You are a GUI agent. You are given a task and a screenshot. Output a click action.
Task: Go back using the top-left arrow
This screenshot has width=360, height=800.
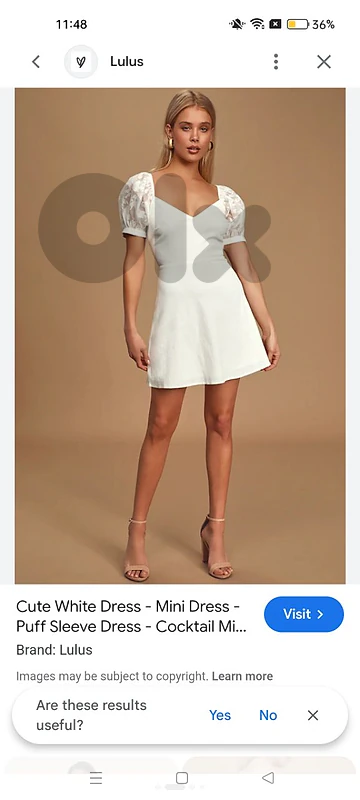(36, 62)
